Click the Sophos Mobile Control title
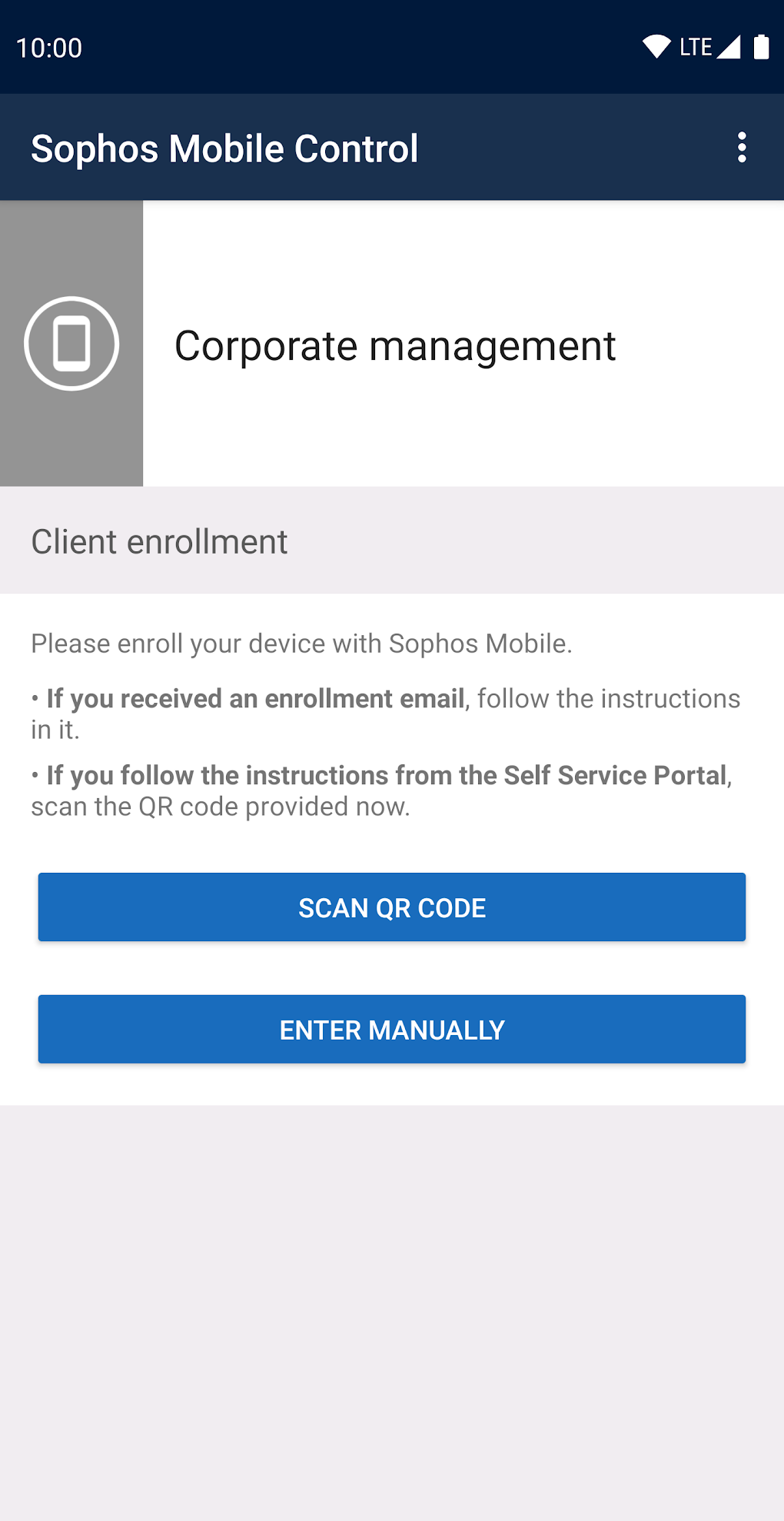This screenshot has width=784, height=1521. coord(224,147)
